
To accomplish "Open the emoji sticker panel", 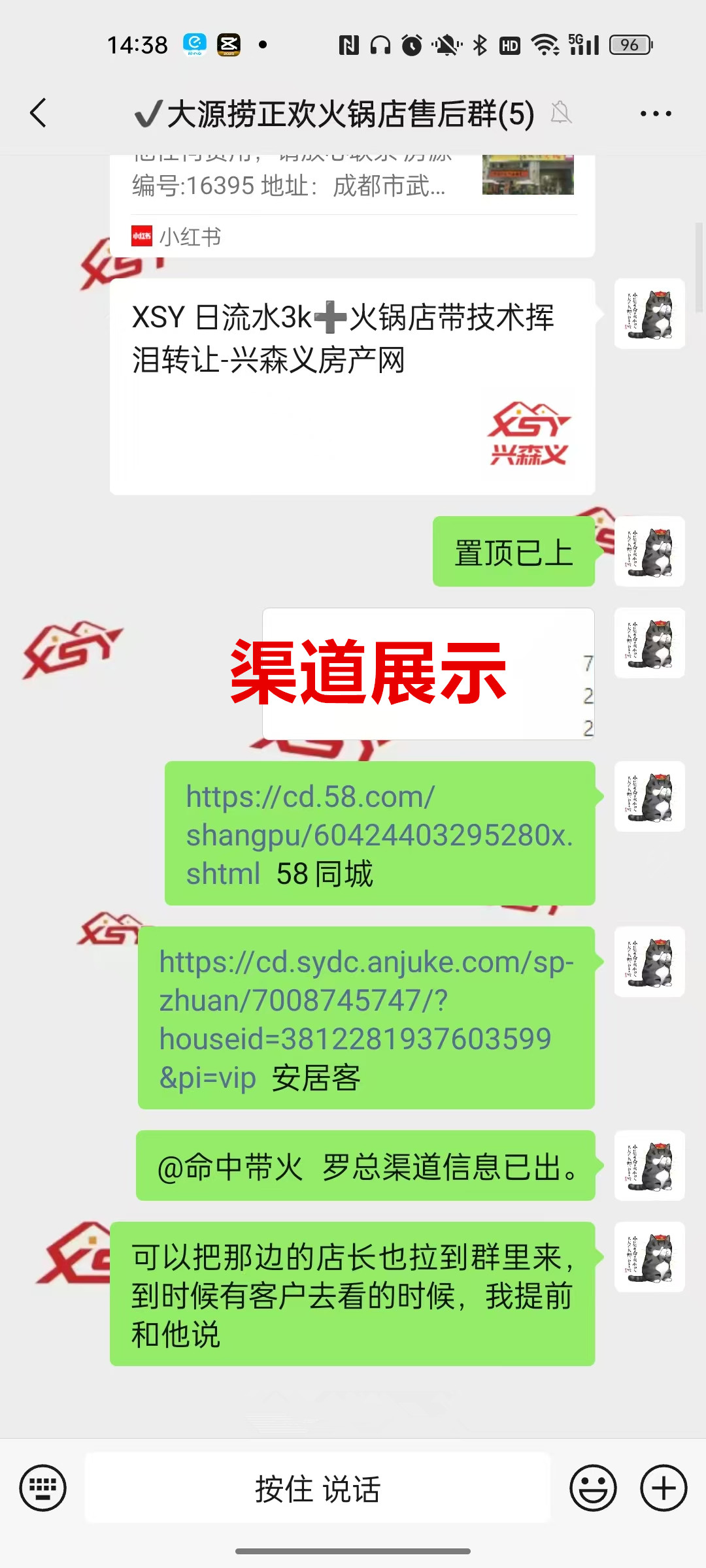I will pyautogui.click(x=593, y=1488).
